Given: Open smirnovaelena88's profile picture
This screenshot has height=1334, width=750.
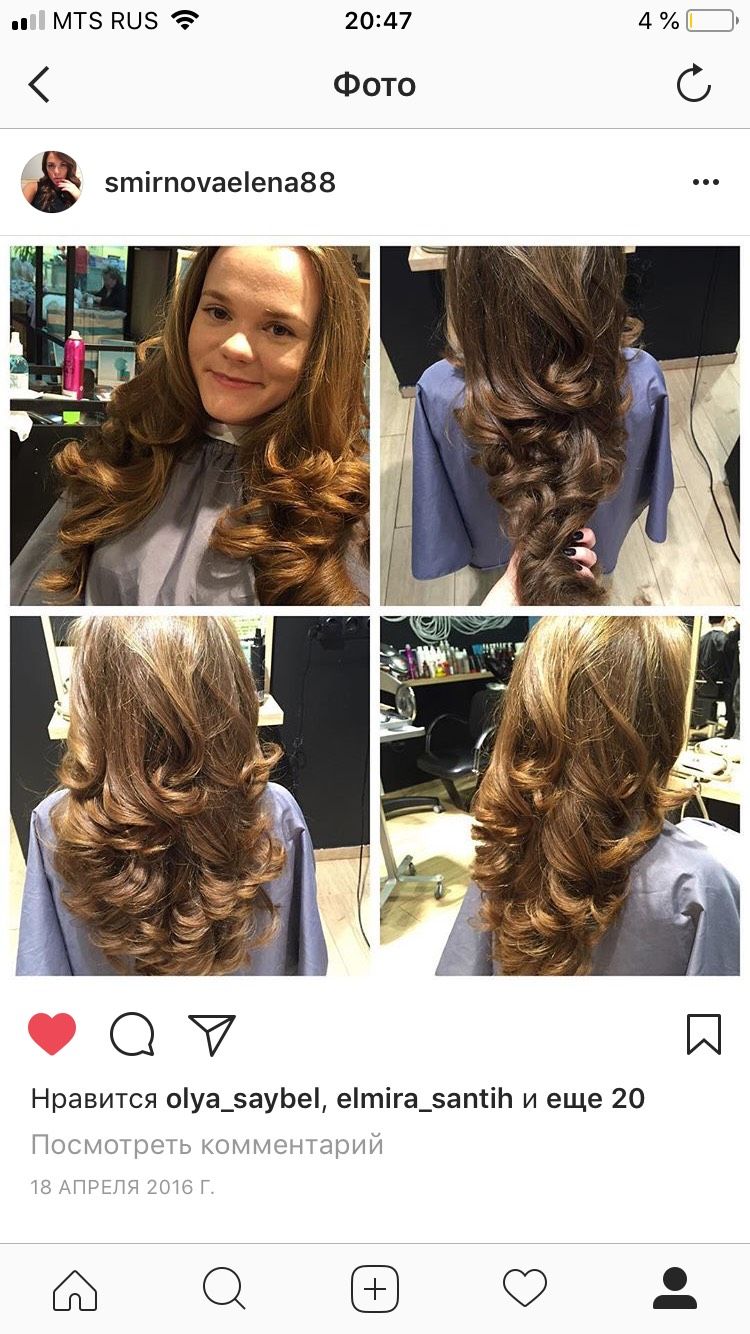Looking at the screenshot, I should click(51, 182).
